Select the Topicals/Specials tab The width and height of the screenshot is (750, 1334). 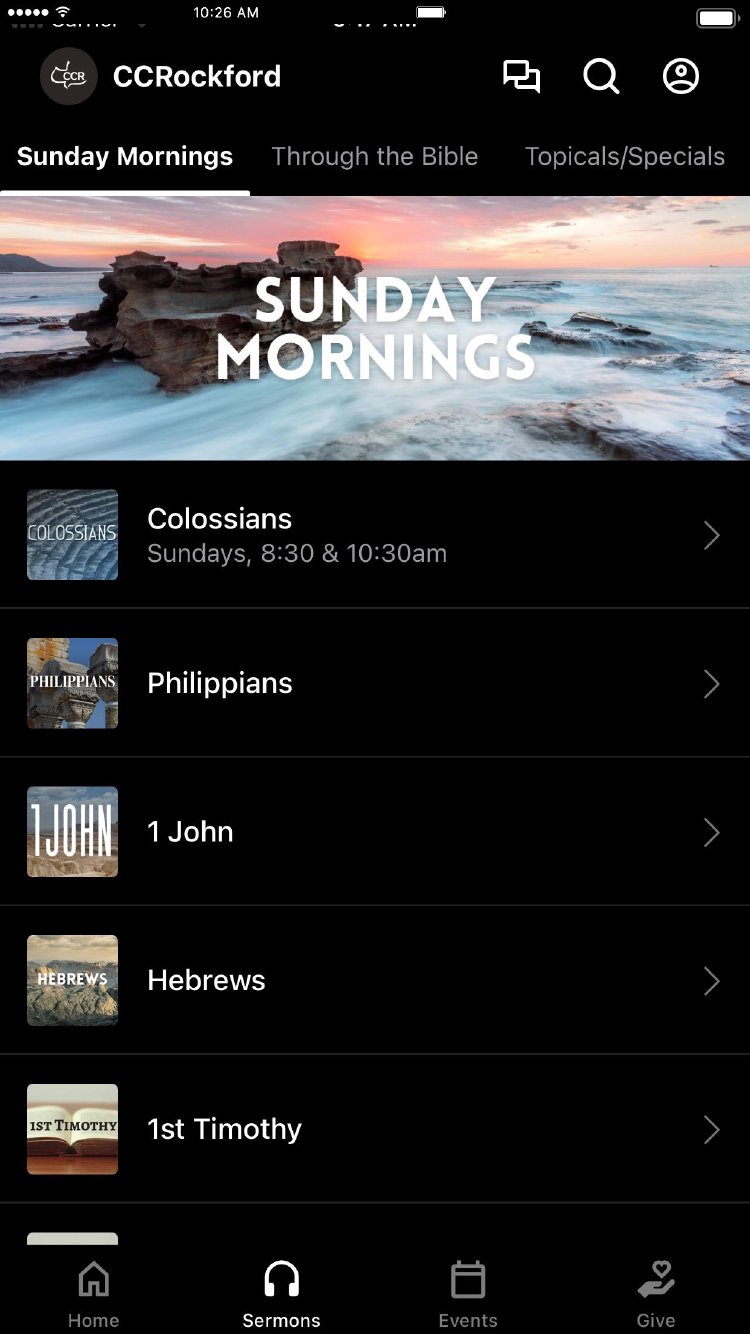click(625, 157)
